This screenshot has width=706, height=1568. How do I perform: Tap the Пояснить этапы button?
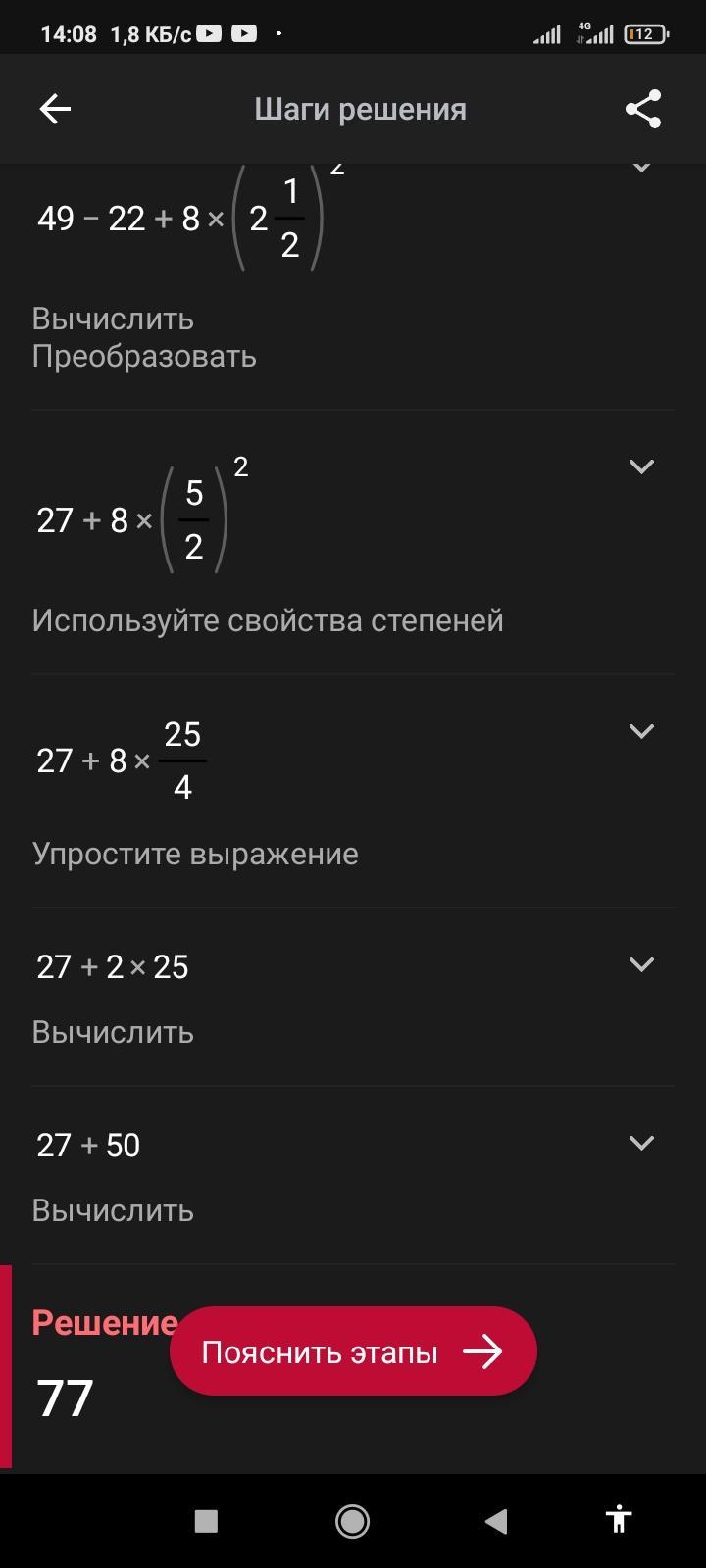(353, 1351)
